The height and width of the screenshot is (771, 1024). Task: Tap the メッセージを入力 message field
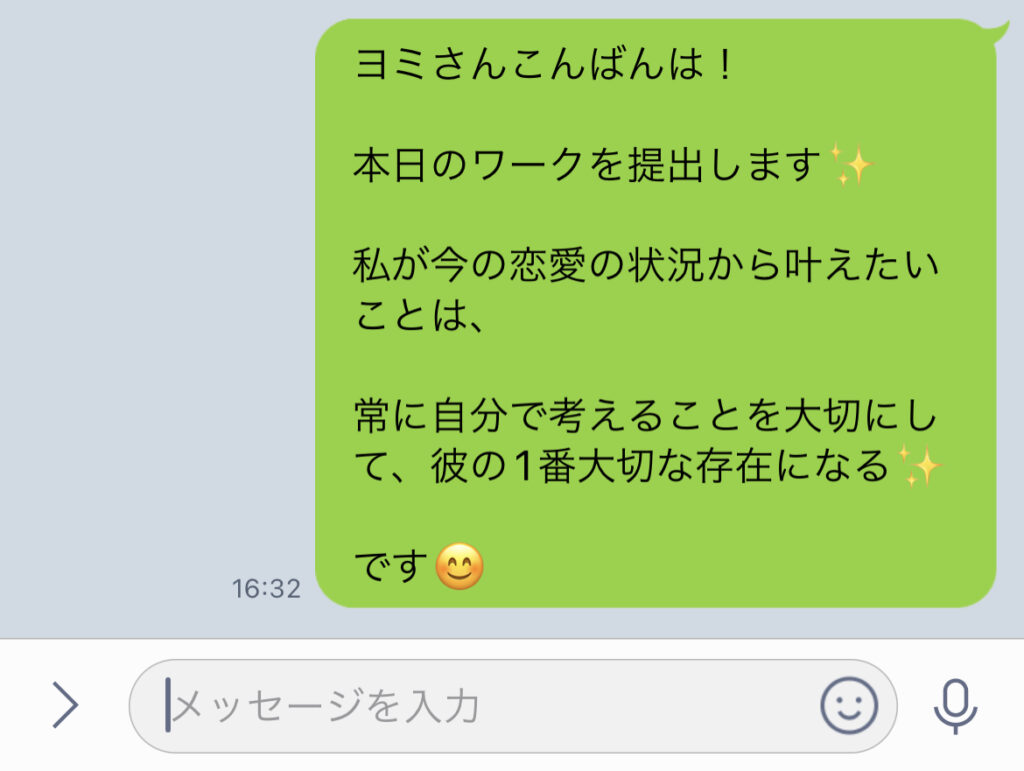(x=480, y=706)
